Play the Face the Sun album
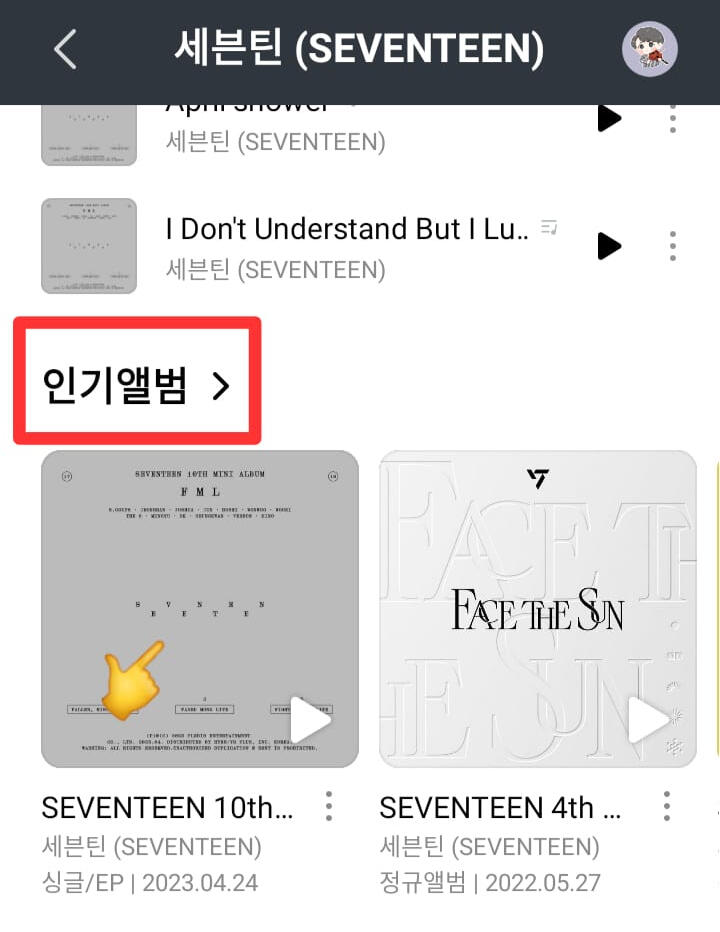The image size is (720, 932). (650, 720)
